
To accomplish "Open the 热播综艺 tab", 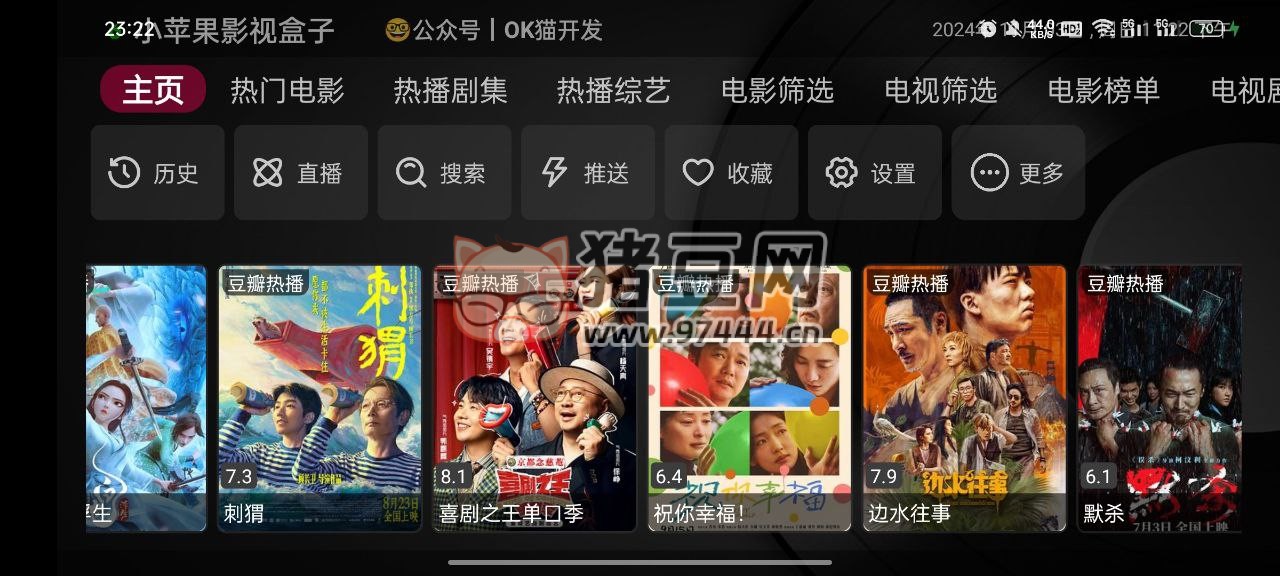I will [x=613, y=91].
